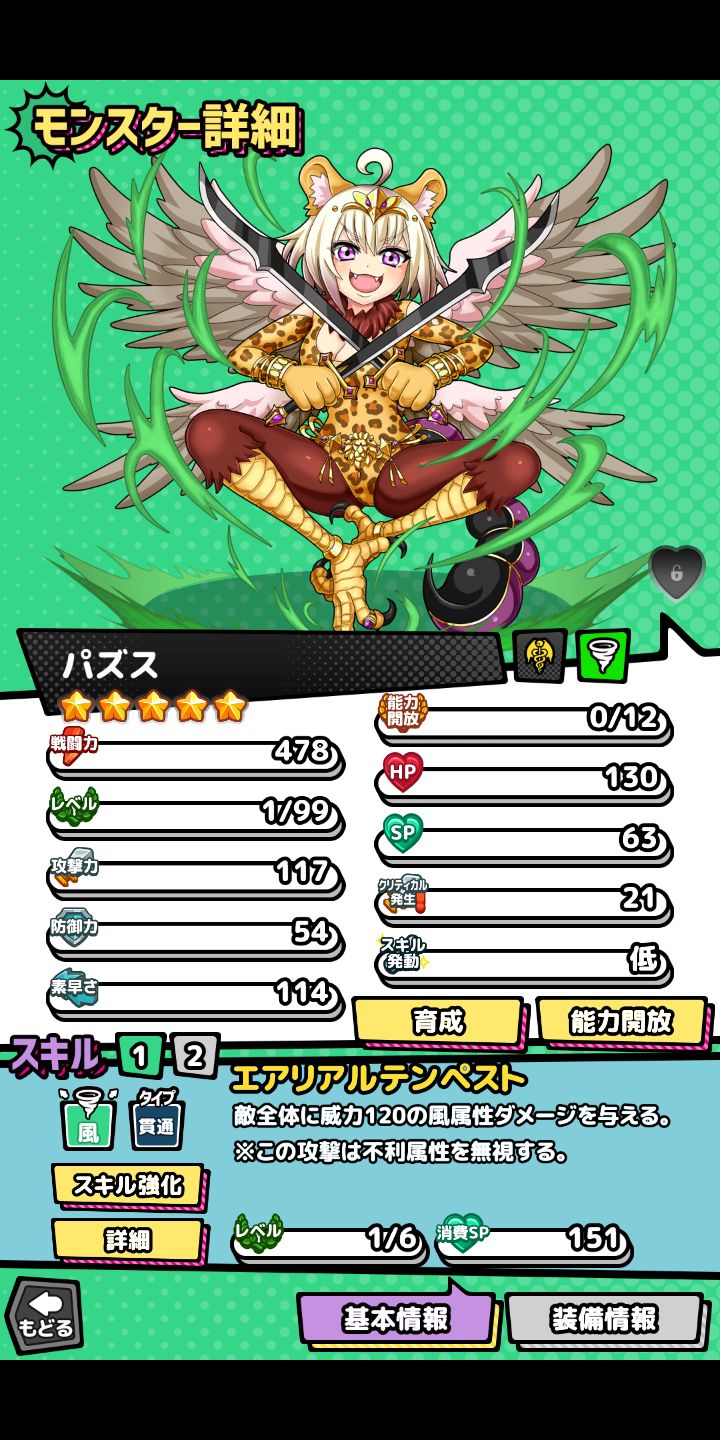Switch to 装備情報 equipment tab
Viewport: 720px width, 1440px height.
click(x=604, y=1319)
